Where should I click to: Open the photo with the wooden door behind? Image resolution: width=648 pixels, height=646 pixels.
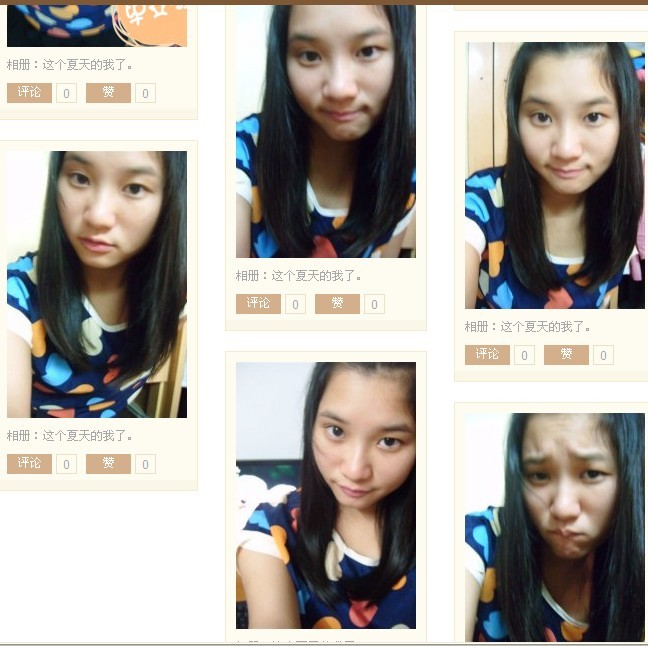point(555,175)
